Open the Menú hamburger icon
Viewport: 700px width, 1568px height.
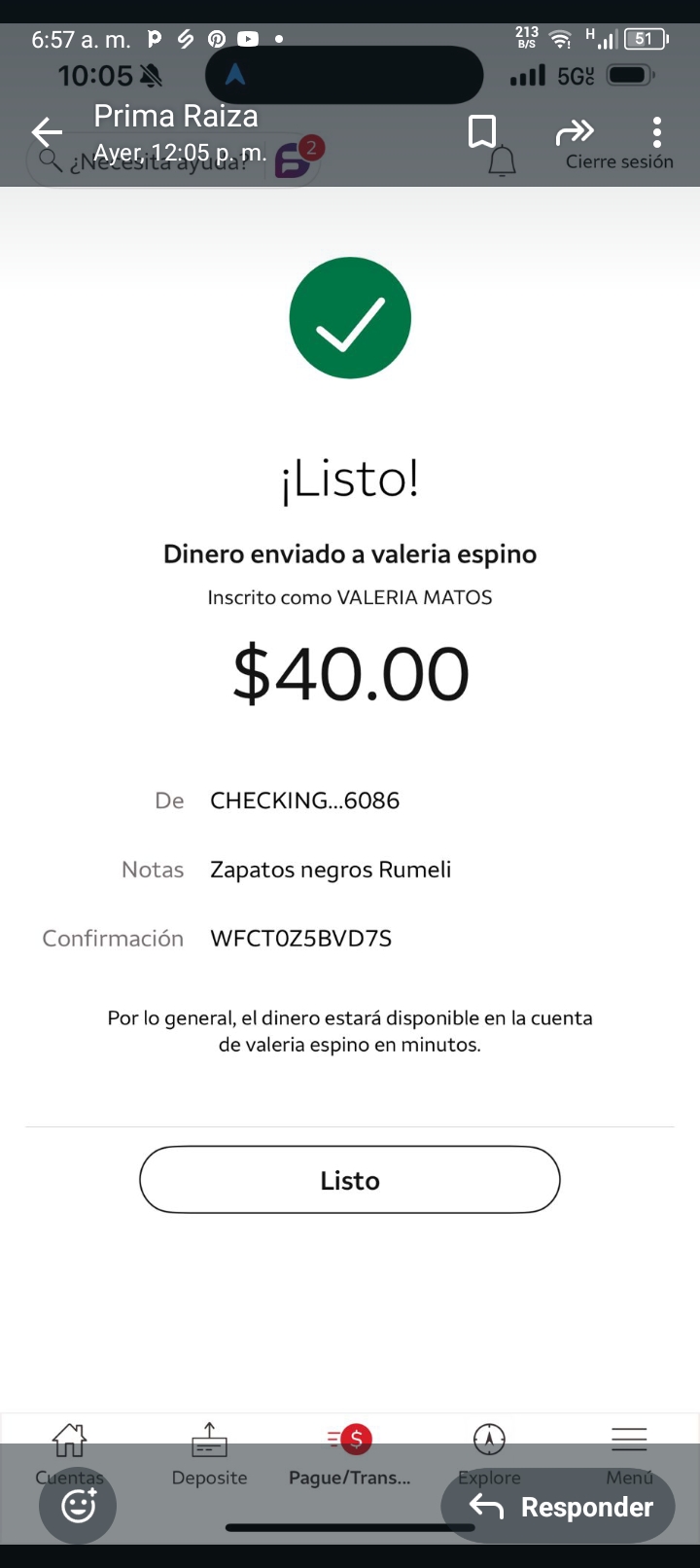[629, 1438]
